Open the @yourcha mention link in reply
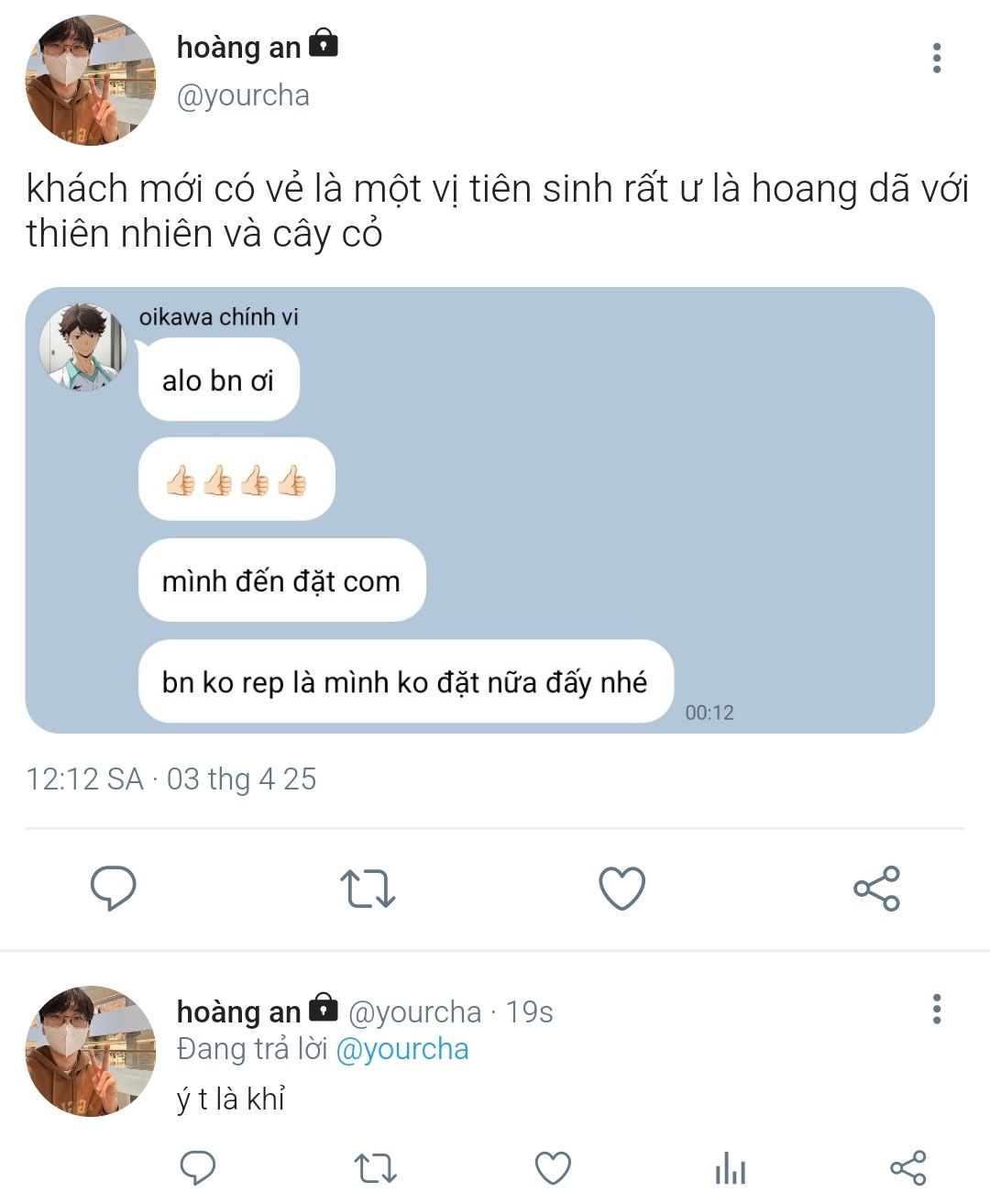The height and width of the screenshot is (1204, 990). click(x=401, y=1049)
